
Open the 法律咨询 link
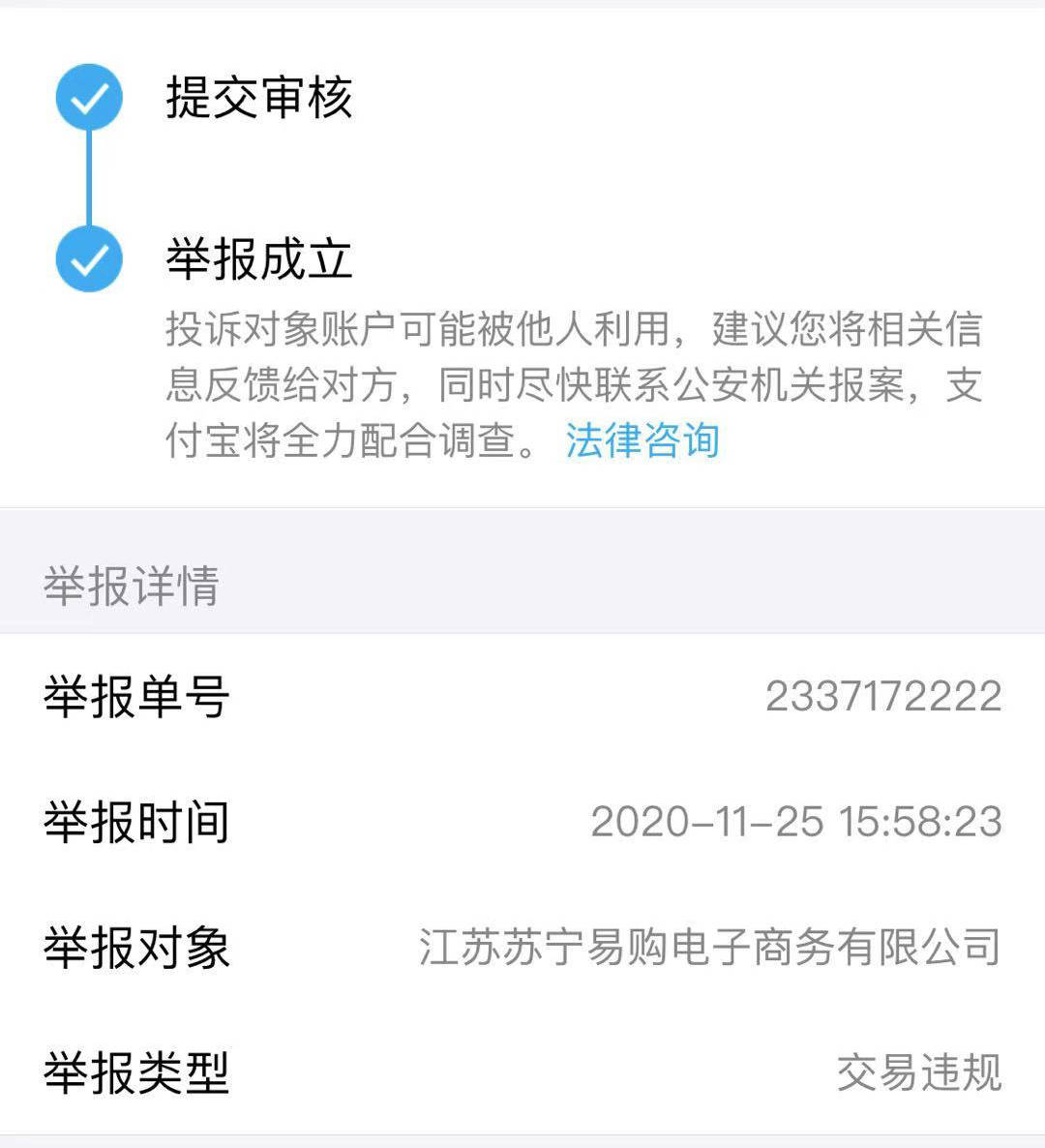(x=642, y=440)
